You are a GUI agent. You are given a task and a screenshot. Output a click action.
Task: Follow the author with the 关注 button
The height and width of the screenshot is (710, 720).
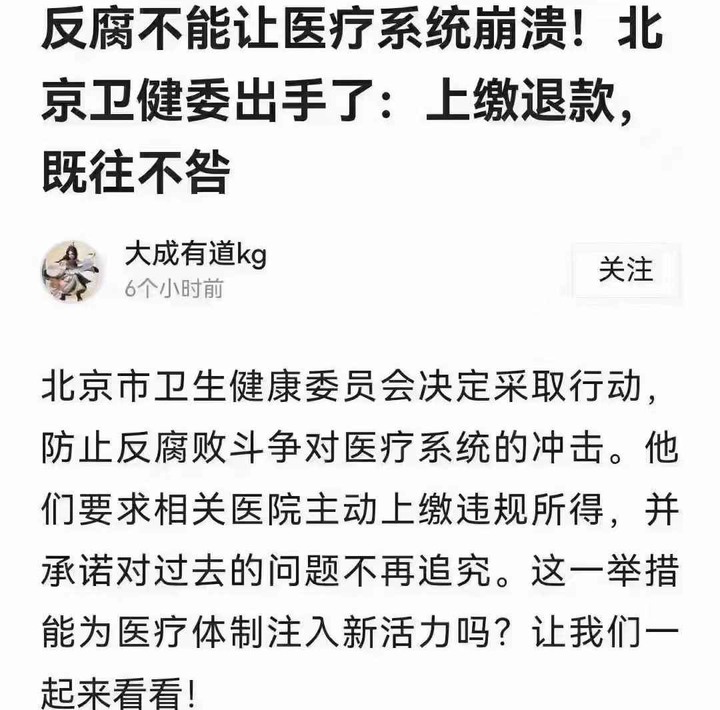626,270
